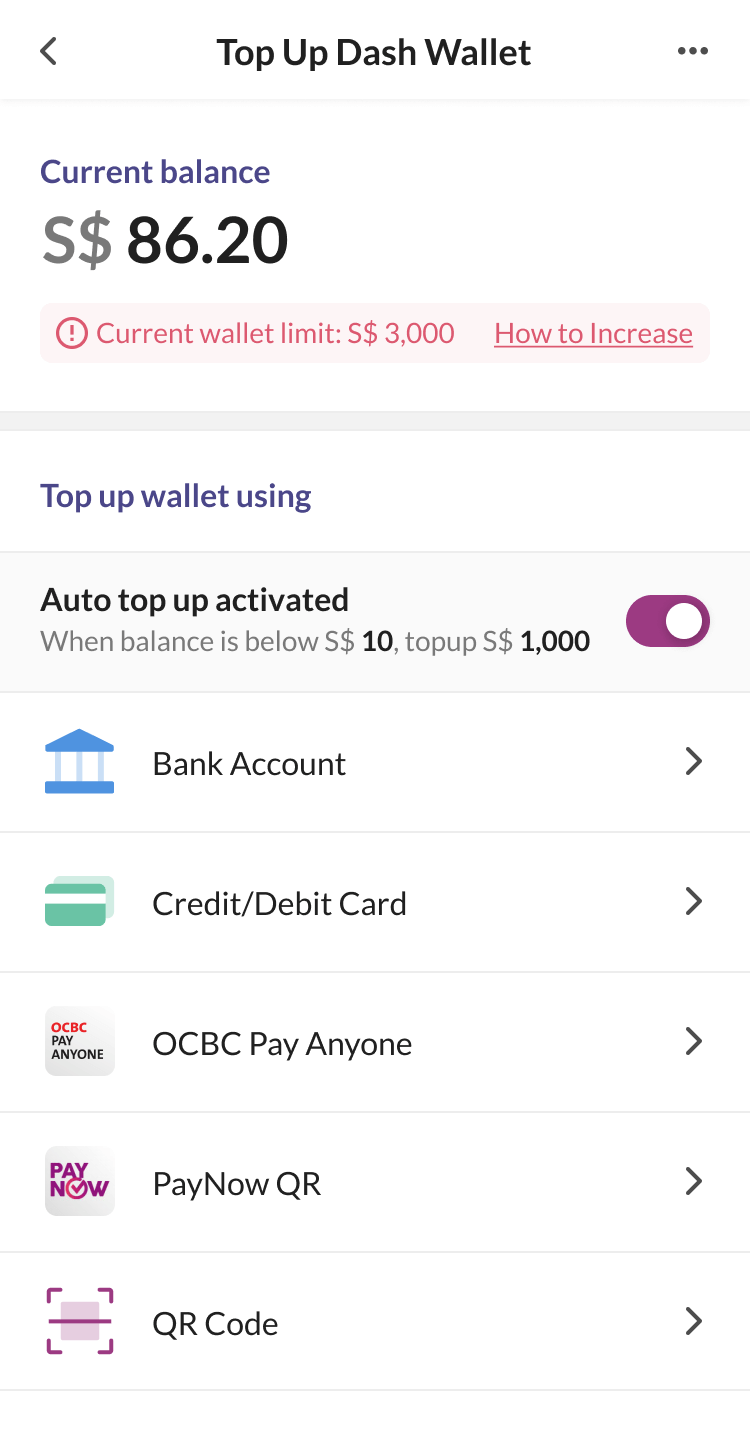Go back using the top-left arrow
Screen dimensions: 750x1439
click(48, 51)
